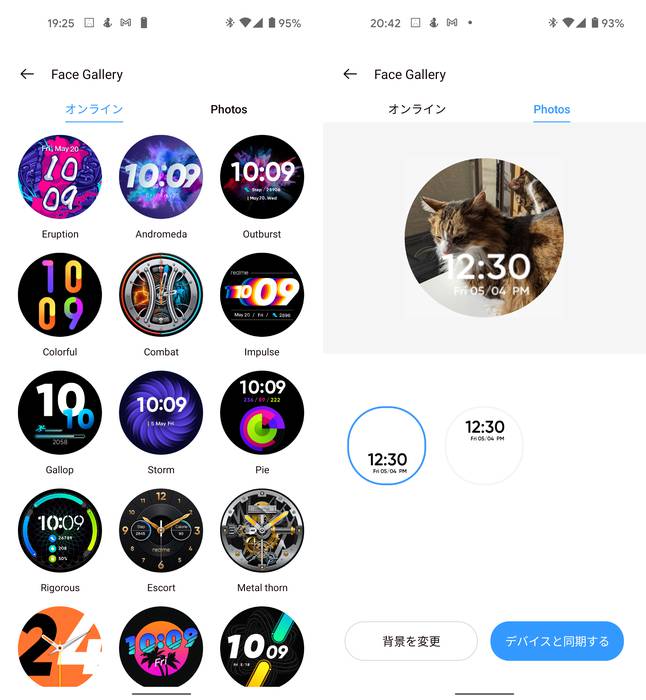Open the Rigorous watch face

pos(60,531)
